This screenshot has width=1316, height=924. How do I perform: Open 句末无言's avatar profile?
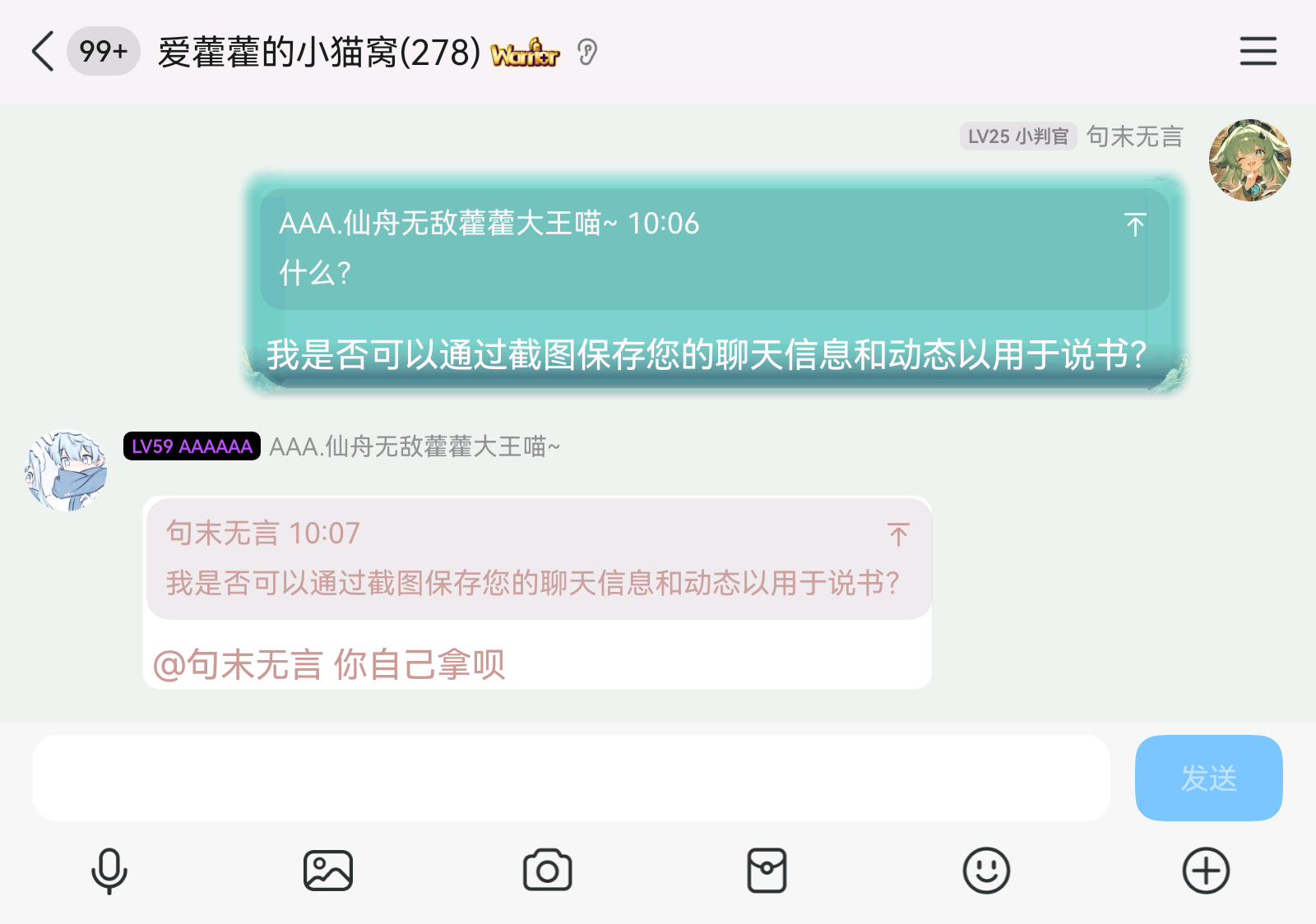coord(1249,160)
